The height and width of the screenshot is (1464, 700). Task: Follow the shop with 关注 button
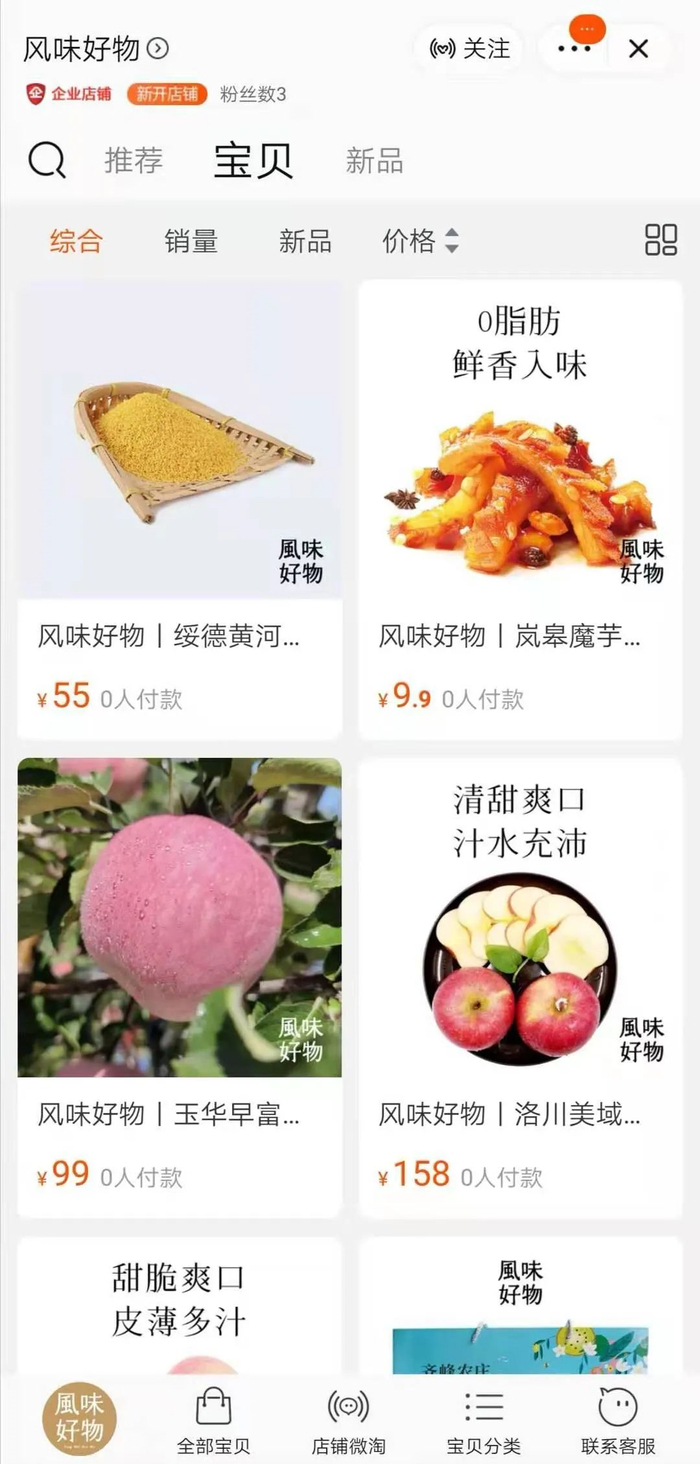click(x=469, y=48)
